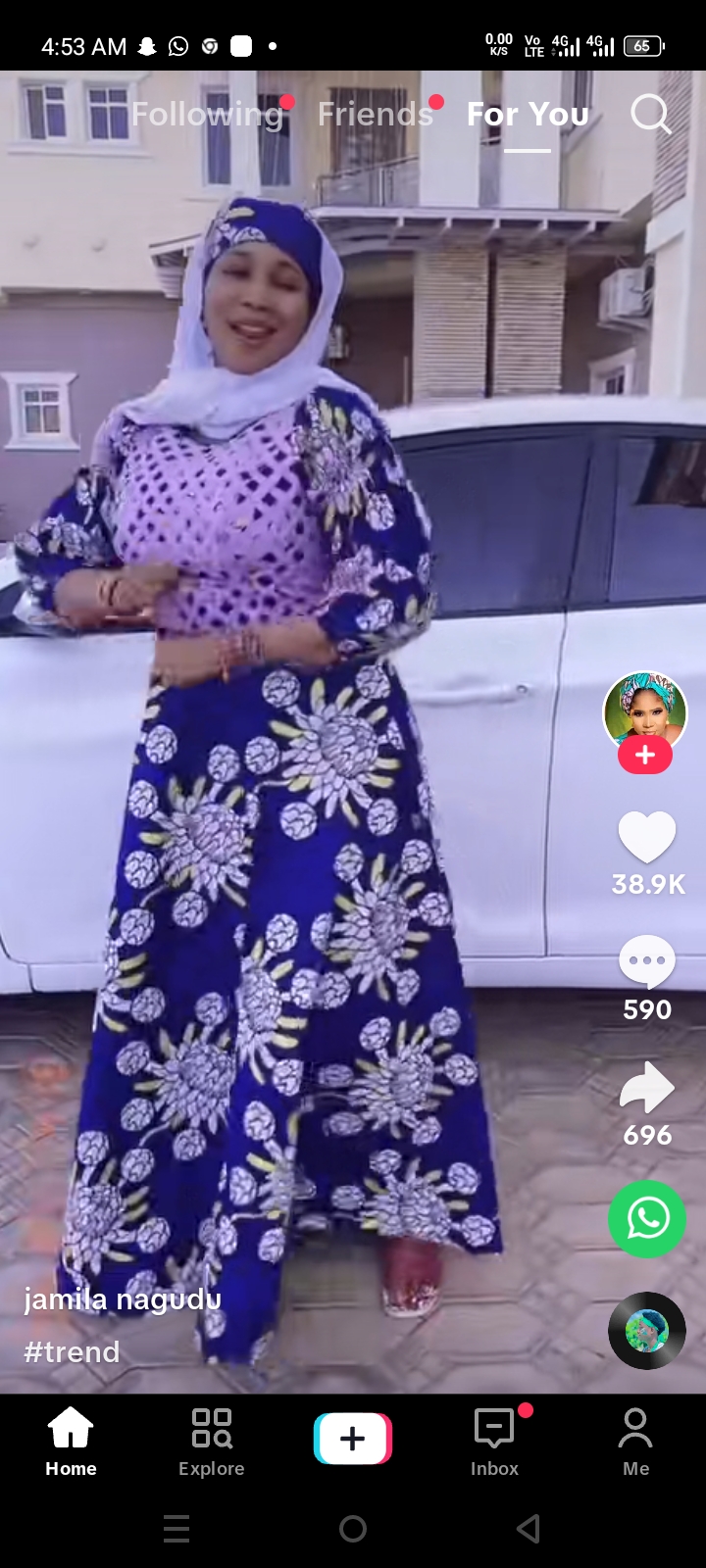The height and width of the screenshot is (1568, 706).
Task: Go to the Home tab
Action: tap(71, 1441)
